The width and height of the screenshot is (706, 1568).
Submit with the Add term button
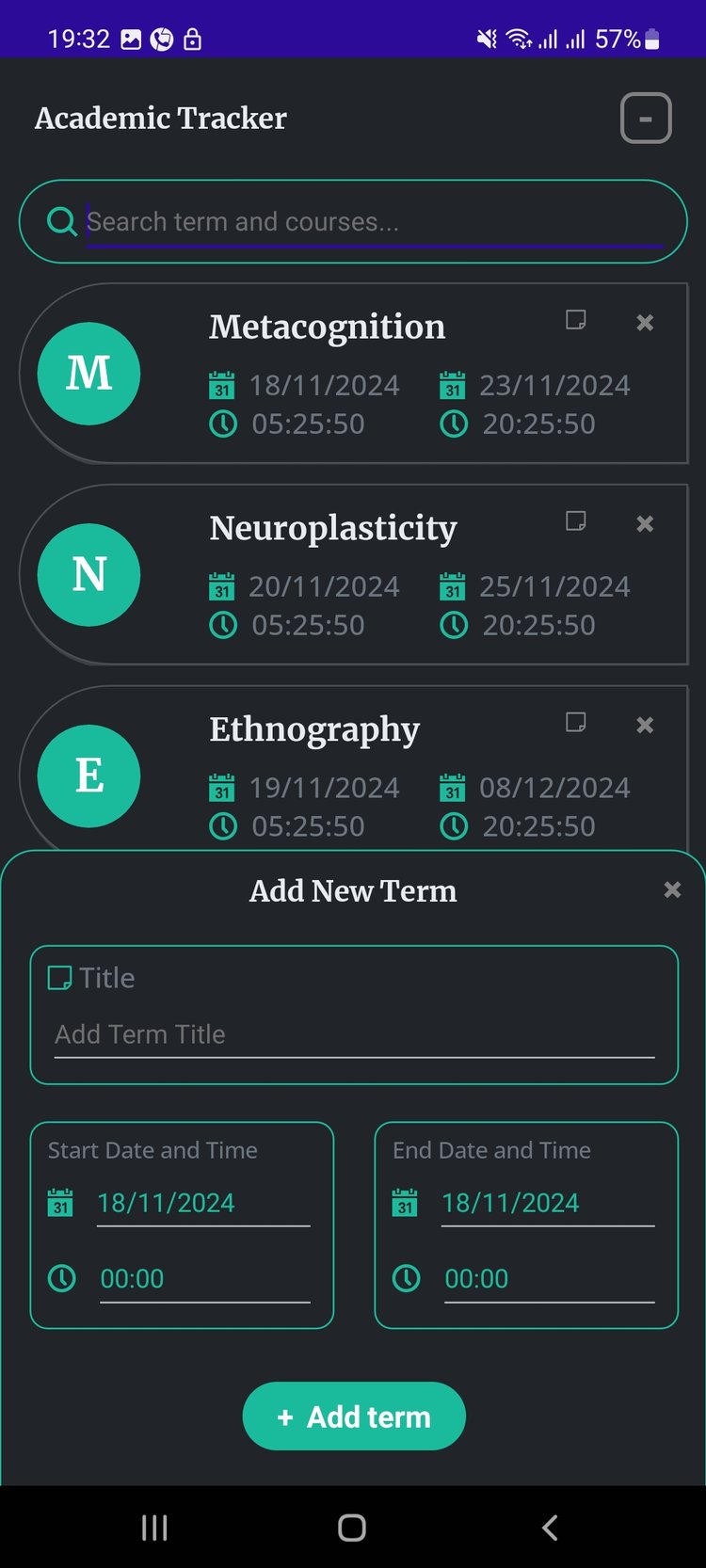[x=354, y=1416]
